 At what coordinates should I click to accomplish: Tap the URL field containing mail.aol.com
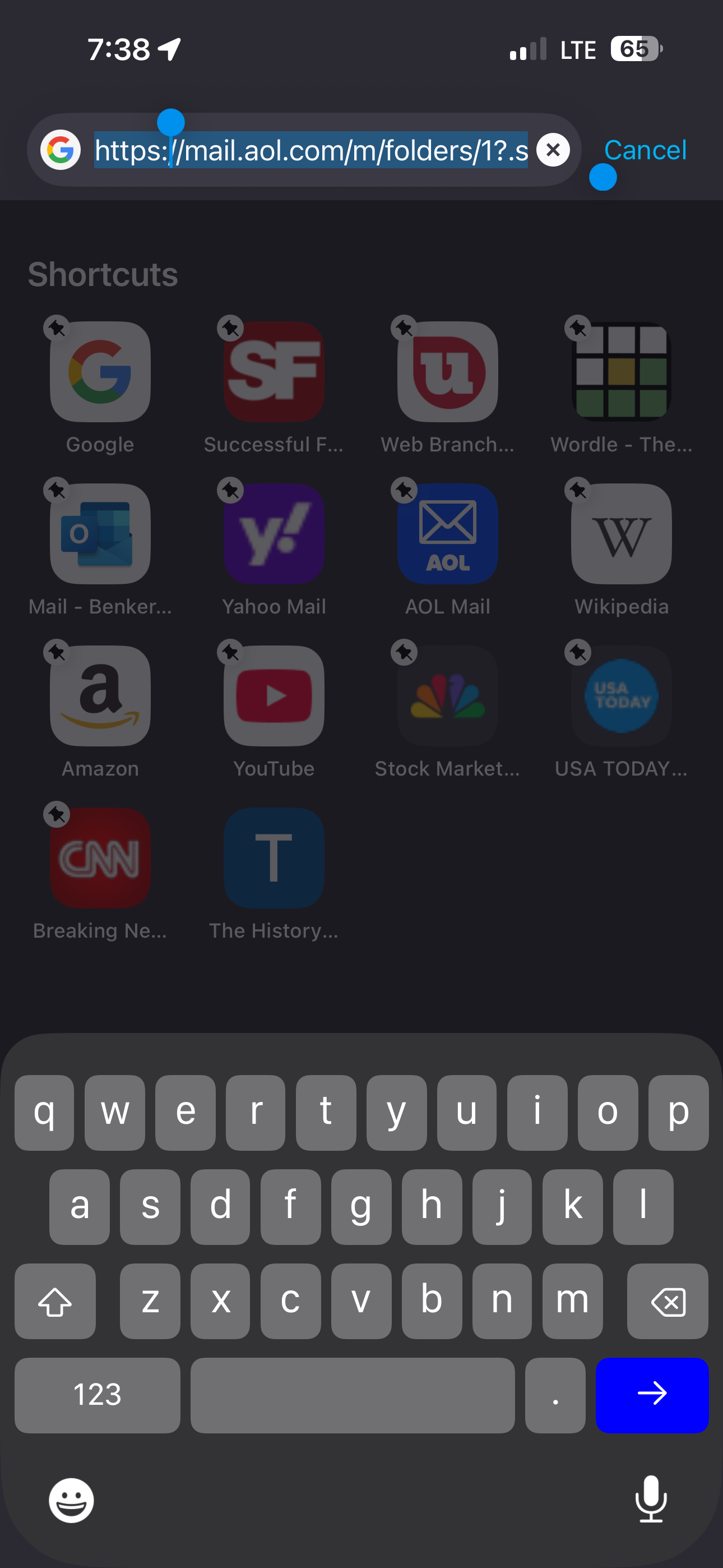[310, 150]
